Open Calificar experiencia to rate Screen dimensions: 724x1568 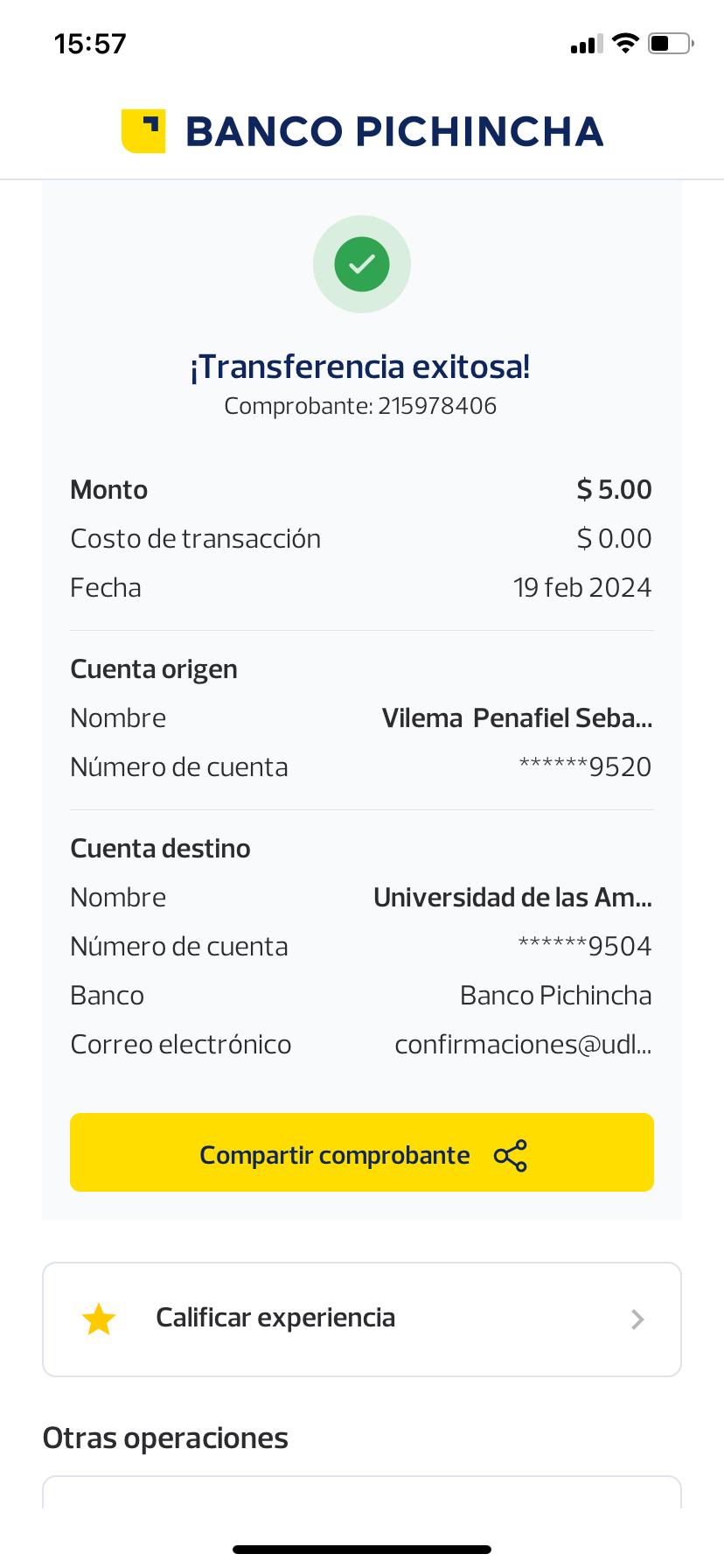coord(361,1319)
